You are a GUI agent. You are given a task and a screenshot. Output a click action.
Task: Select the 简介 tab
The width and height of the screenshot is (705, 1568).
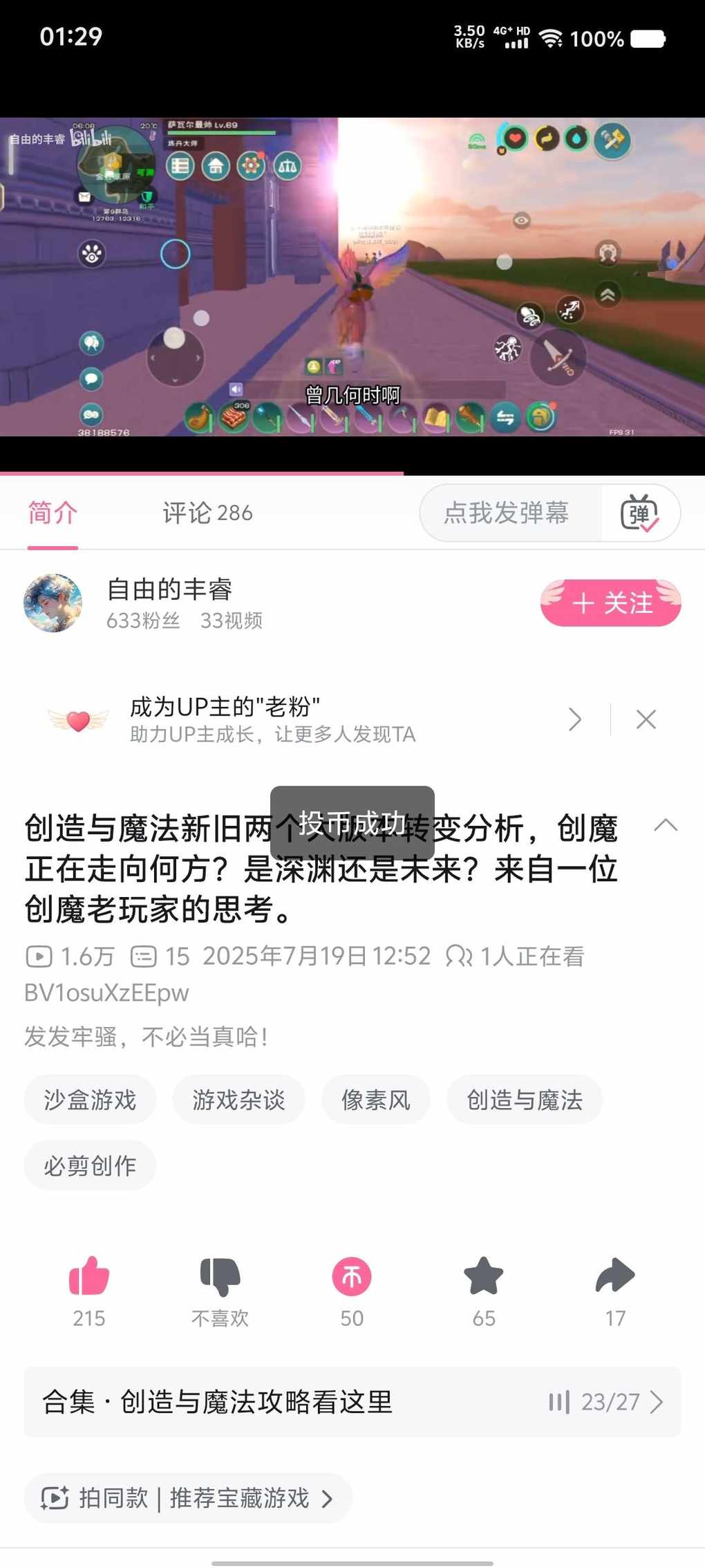pos(53,513)
